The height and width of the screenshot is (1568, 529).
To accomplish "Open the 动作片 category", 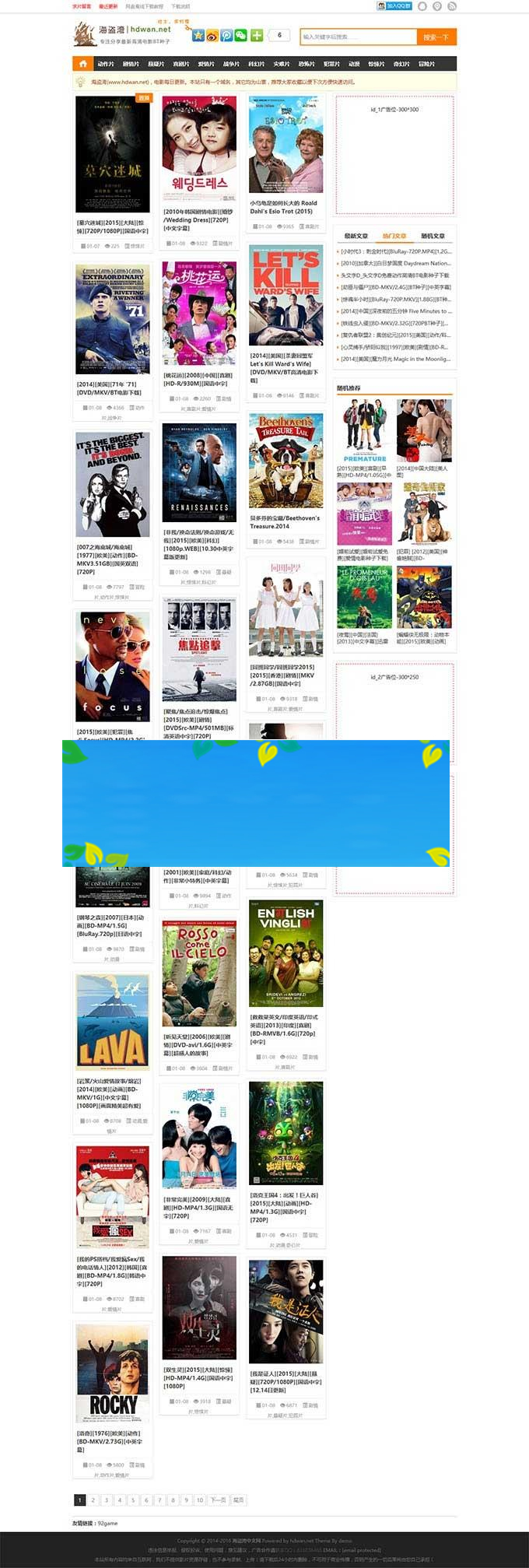I will click(x=106, y=64).
